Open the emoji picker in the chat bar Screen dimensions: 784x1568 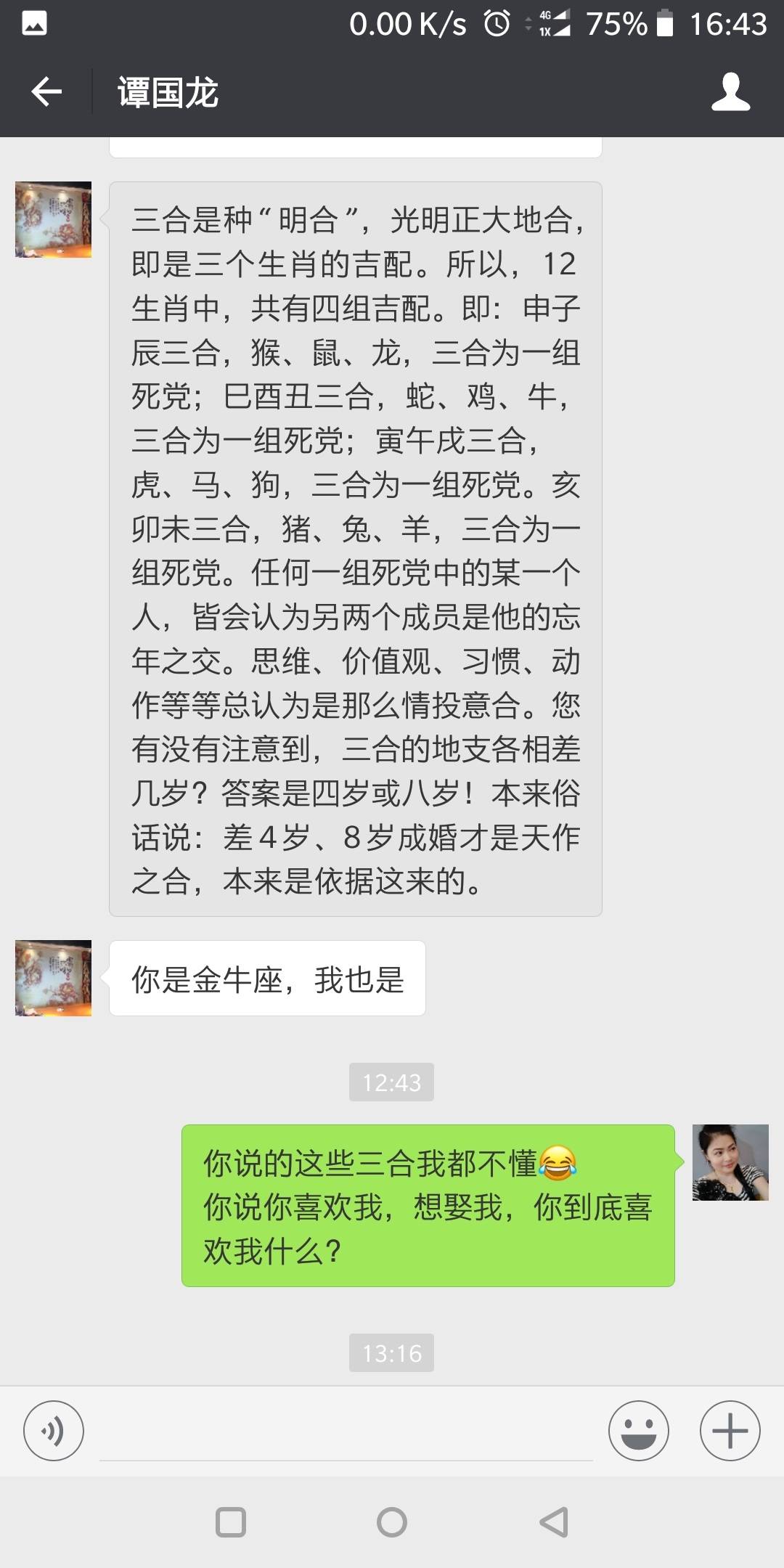click(x=639, y=1431)
